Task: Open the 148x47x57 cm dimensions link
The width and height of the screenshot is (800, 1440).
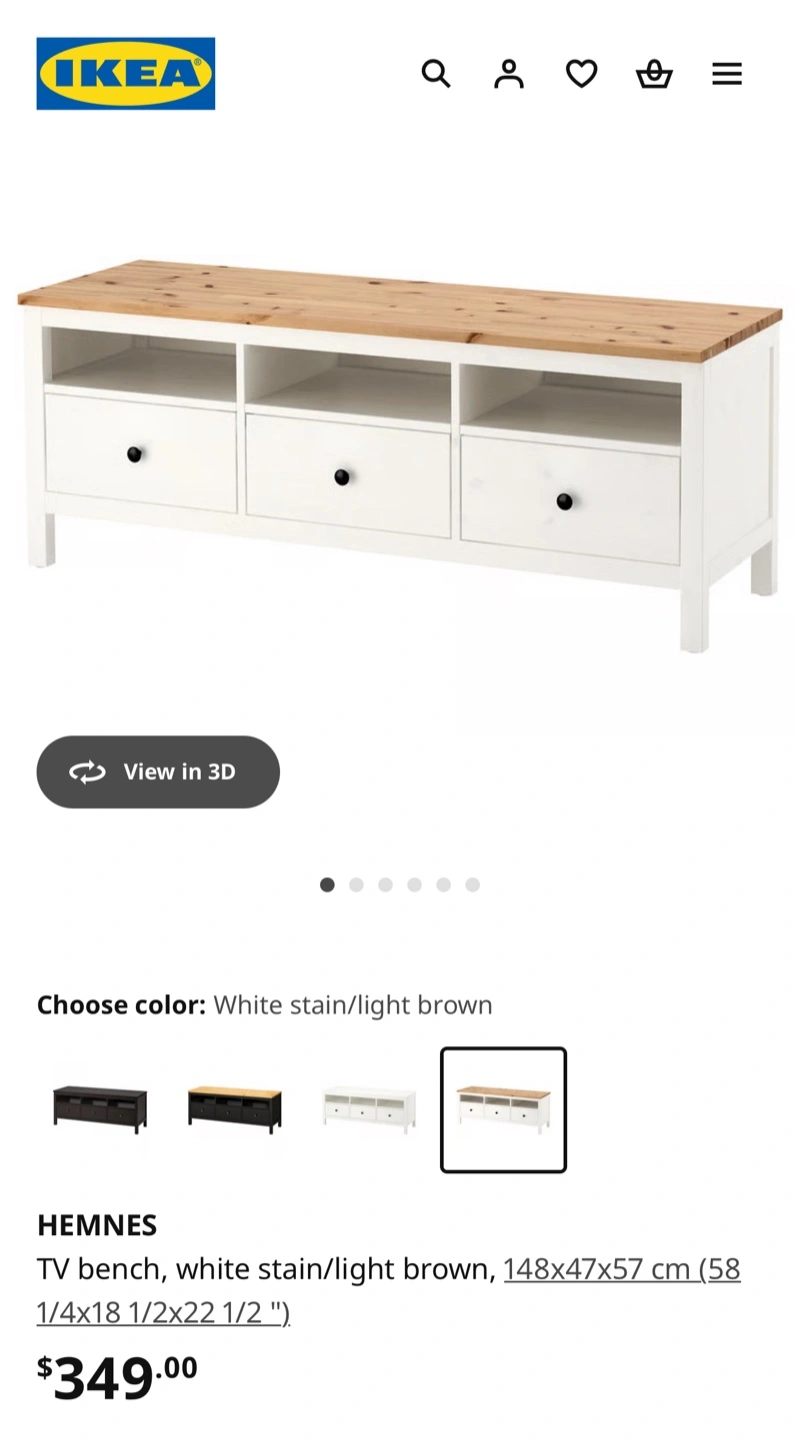Action: (x=389, y=1290)
